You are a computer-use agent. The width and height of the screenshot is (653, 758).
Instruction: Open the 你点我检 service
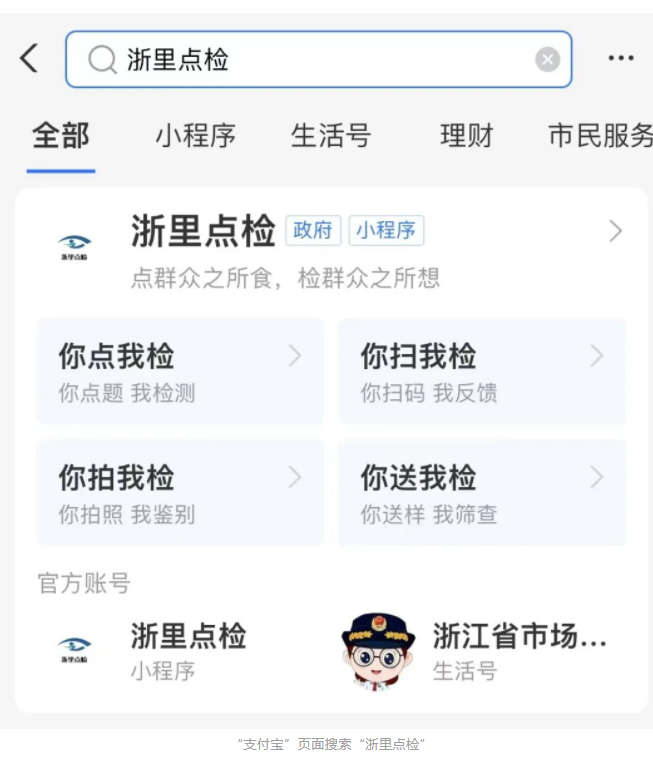pos(180,371)
